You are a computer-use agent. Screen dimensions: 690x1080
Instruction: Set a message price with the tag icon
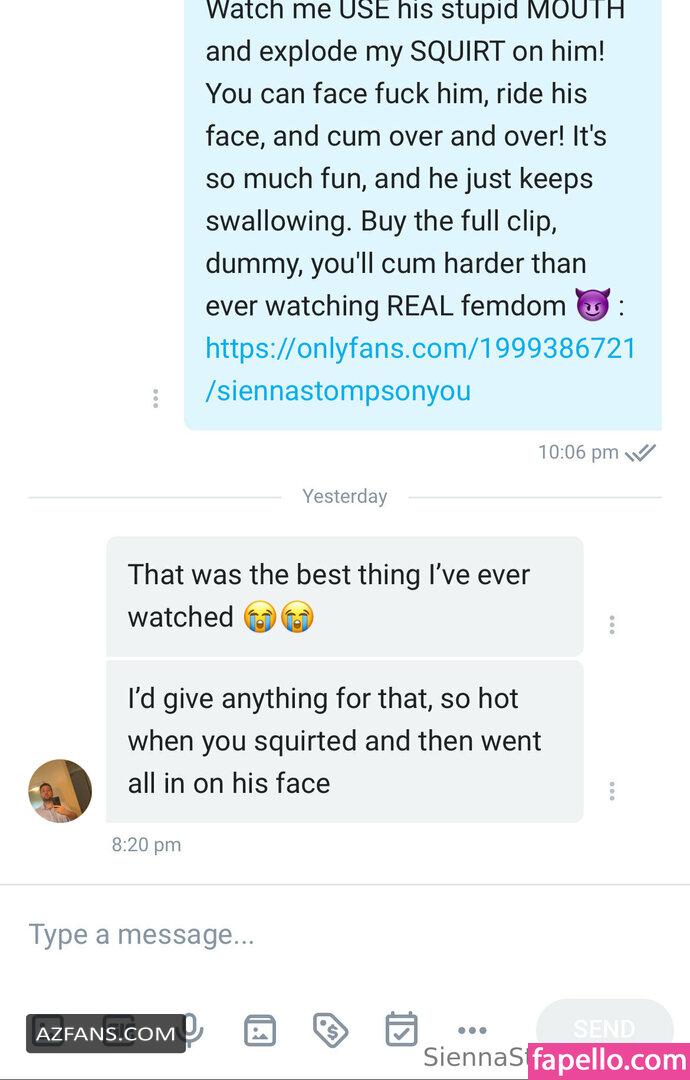coord(330,1029)
